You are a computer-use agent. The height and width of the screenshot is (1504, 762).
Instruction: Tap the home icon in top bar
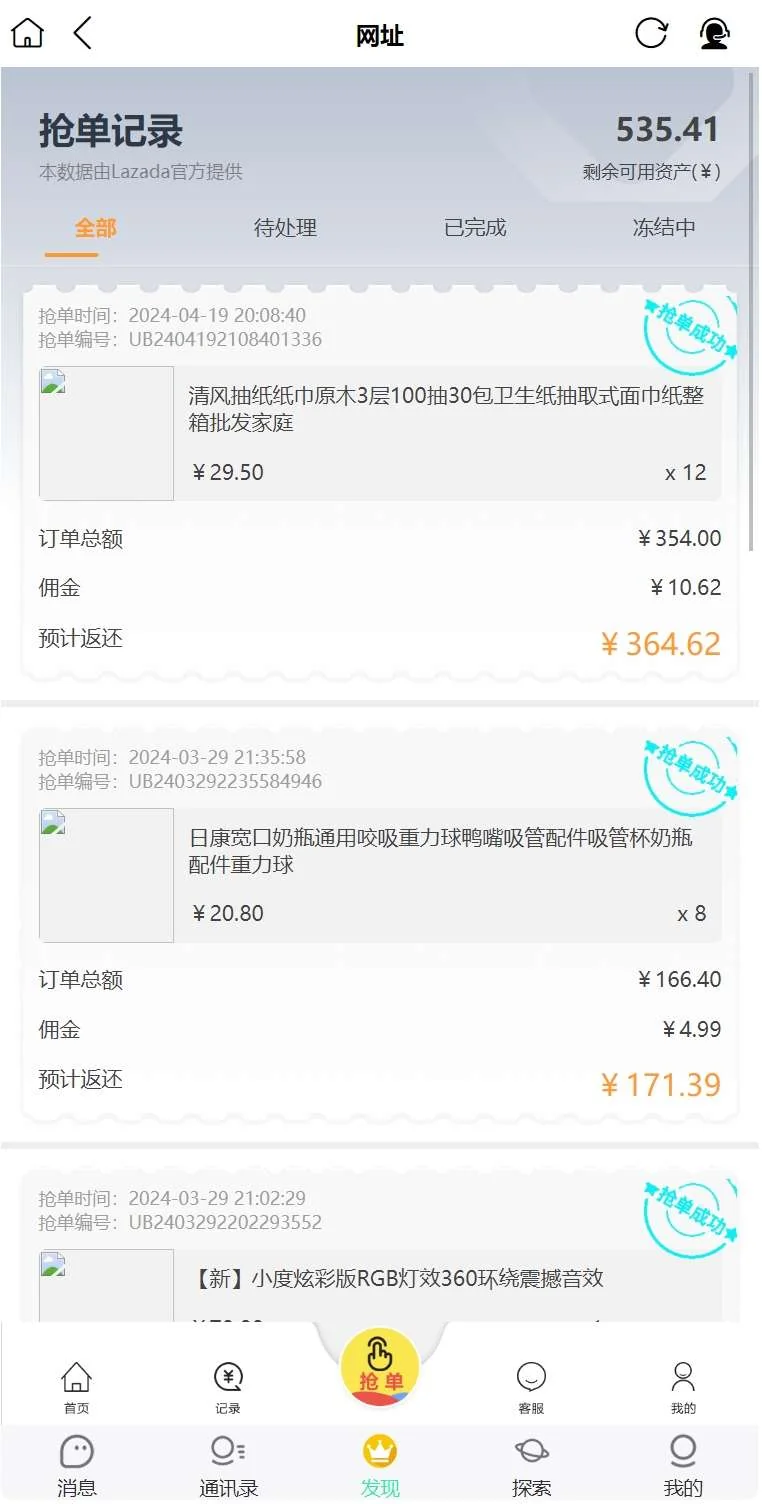pos(27,33)
